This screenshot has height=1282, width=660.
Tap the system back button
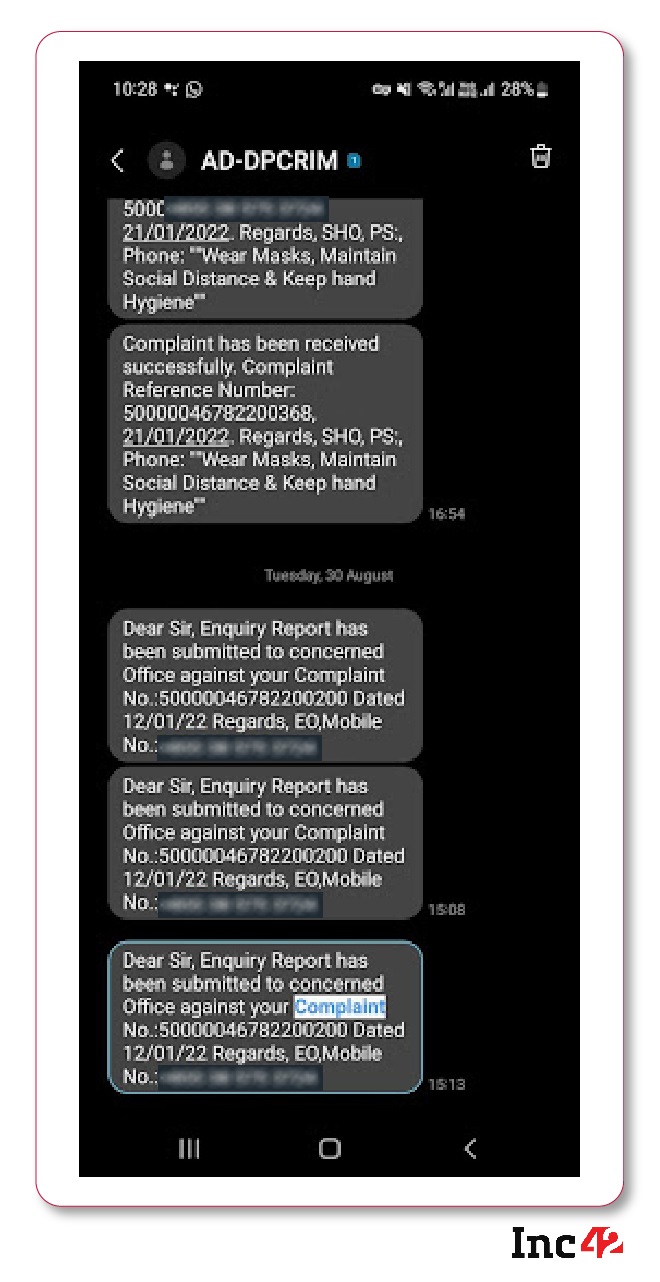[470, 1149]
